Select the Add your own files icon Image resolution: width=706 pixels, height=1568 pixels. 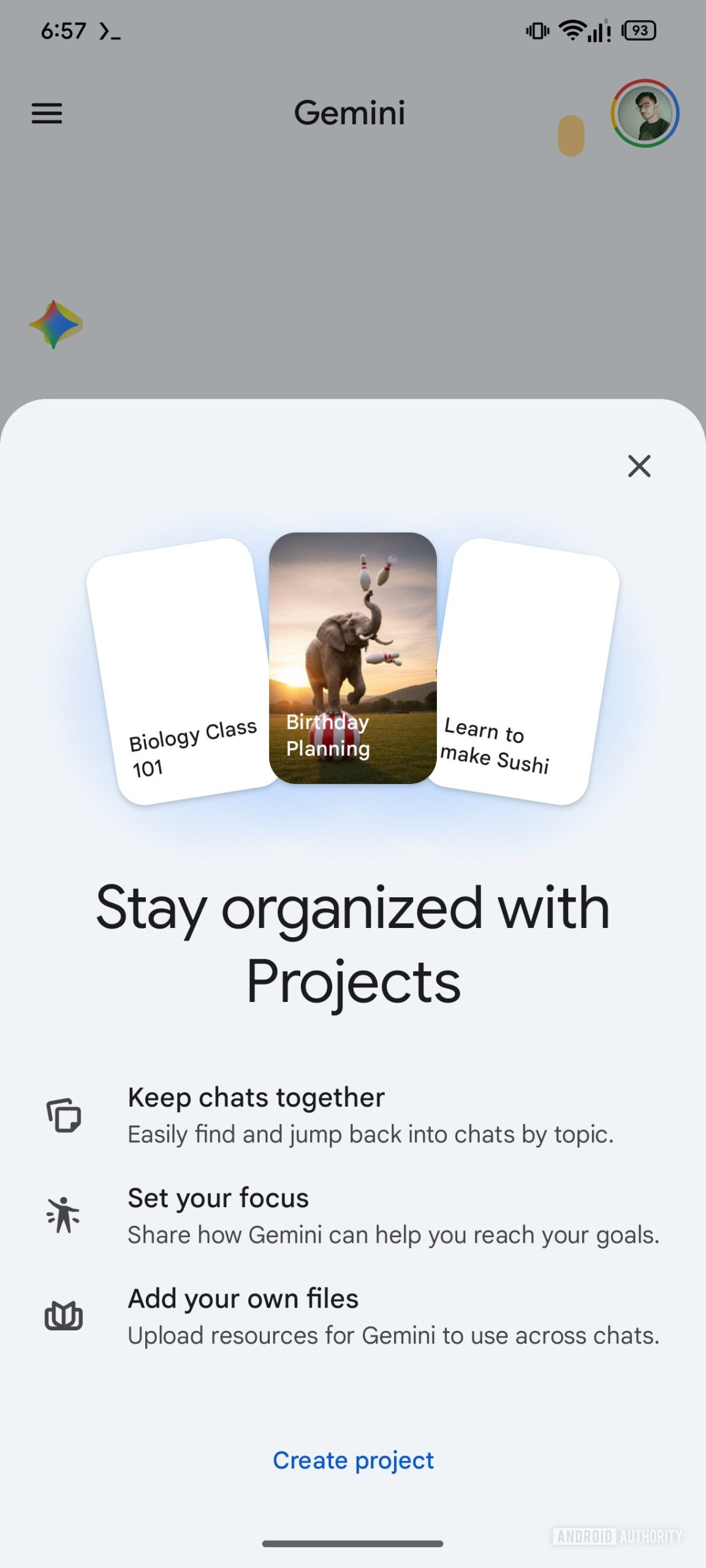64,1317
